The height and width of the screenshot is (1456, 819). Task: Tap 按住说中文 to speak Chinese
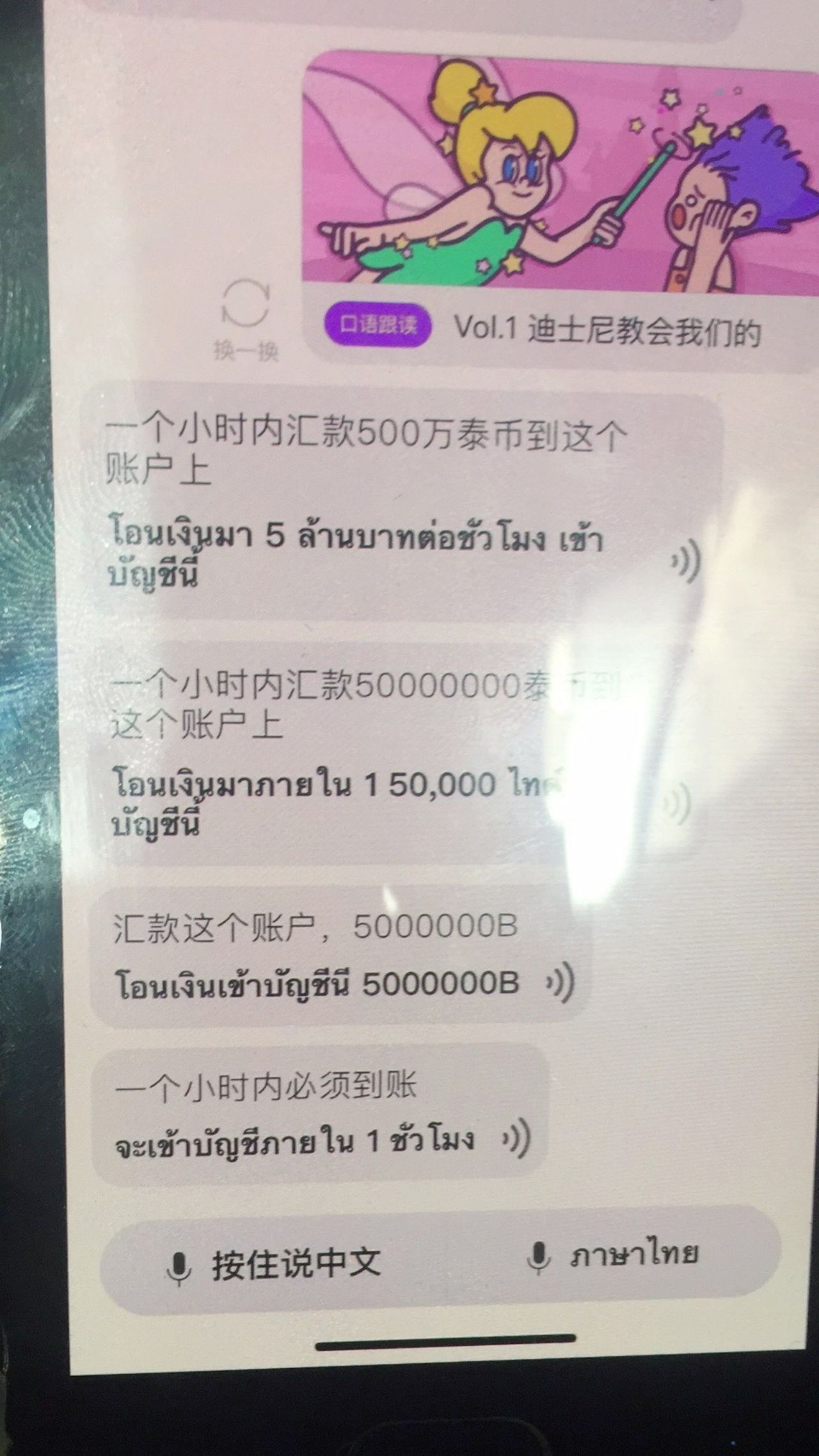[x=275, y=1264]
